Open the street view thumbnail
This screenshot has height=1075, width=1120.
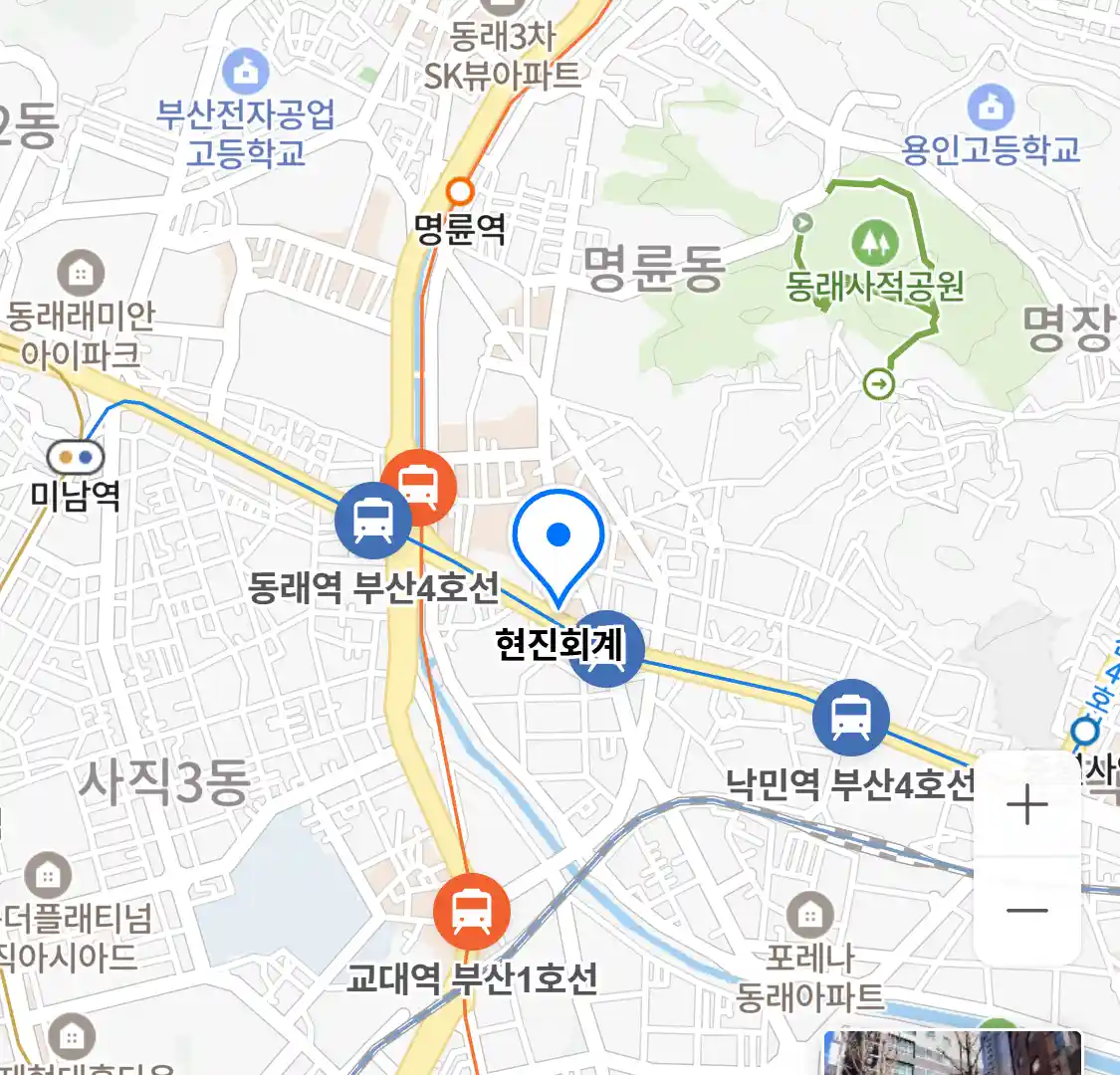951,1053
